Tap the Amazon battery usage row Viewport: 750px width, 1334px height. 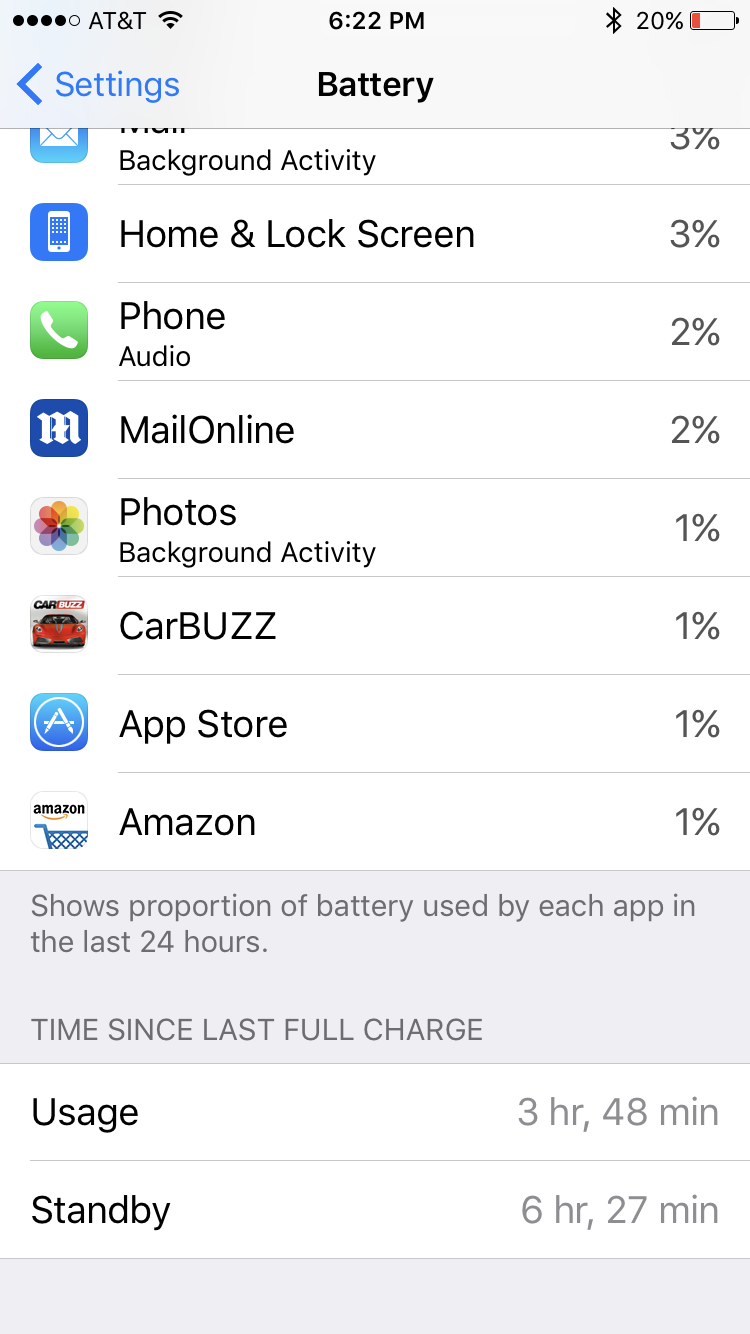[375, 822]
